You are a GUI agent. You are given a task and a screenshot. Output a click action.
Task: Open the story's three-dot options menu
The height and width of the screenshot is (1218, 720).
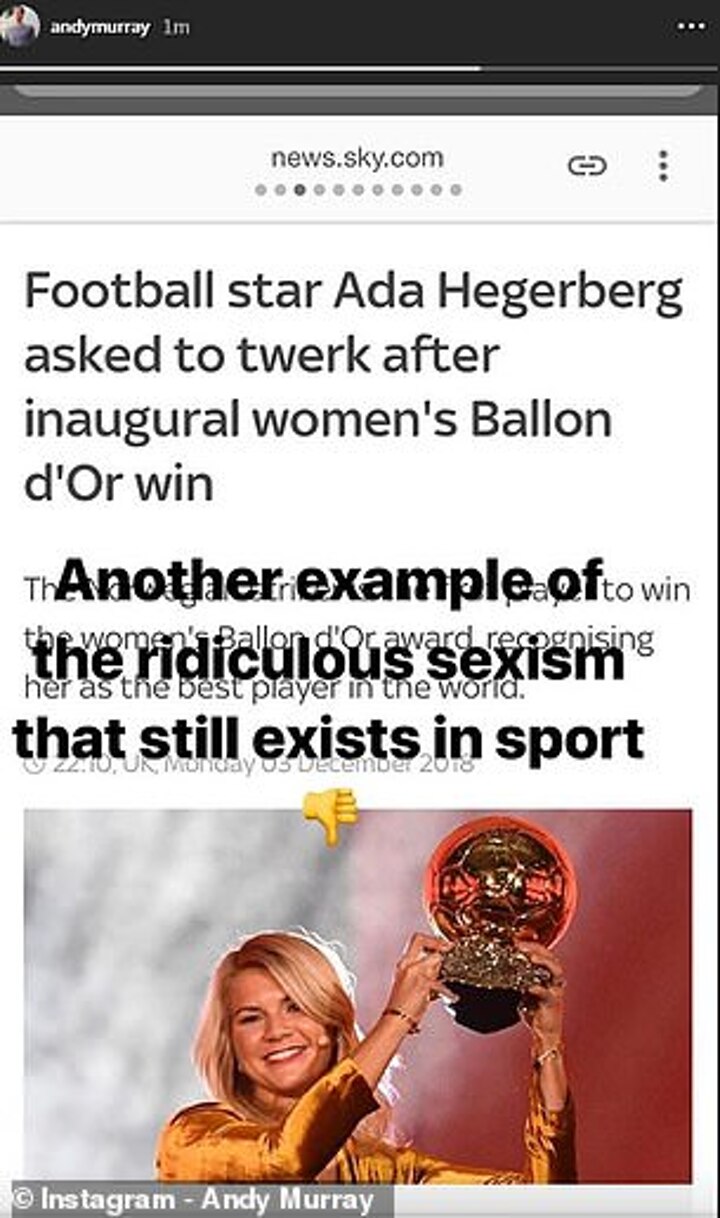click(691, 27)
